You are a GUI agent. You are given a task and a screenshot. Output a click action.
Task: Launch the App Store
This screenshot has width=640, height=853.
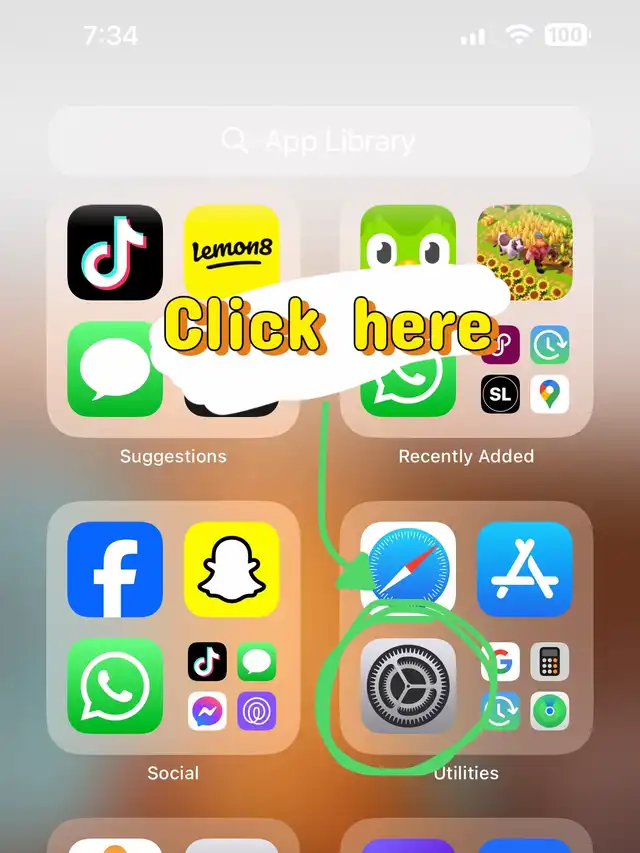(524, 569)
